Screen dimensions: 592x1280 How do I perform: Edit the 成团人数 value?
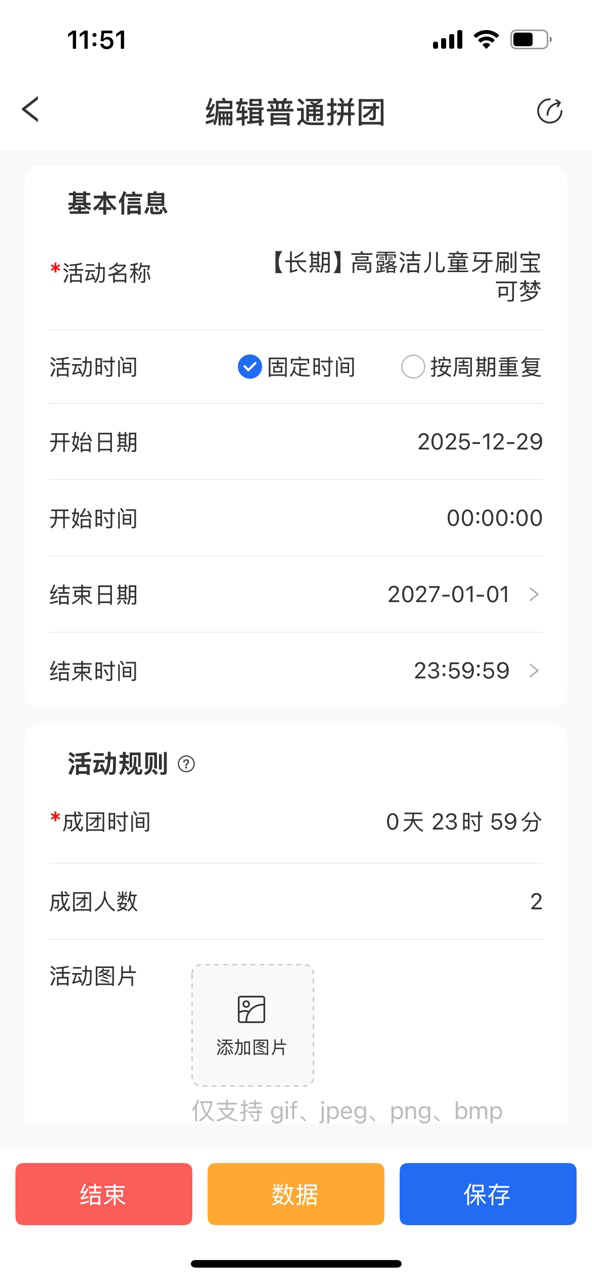tap(296, 902)
